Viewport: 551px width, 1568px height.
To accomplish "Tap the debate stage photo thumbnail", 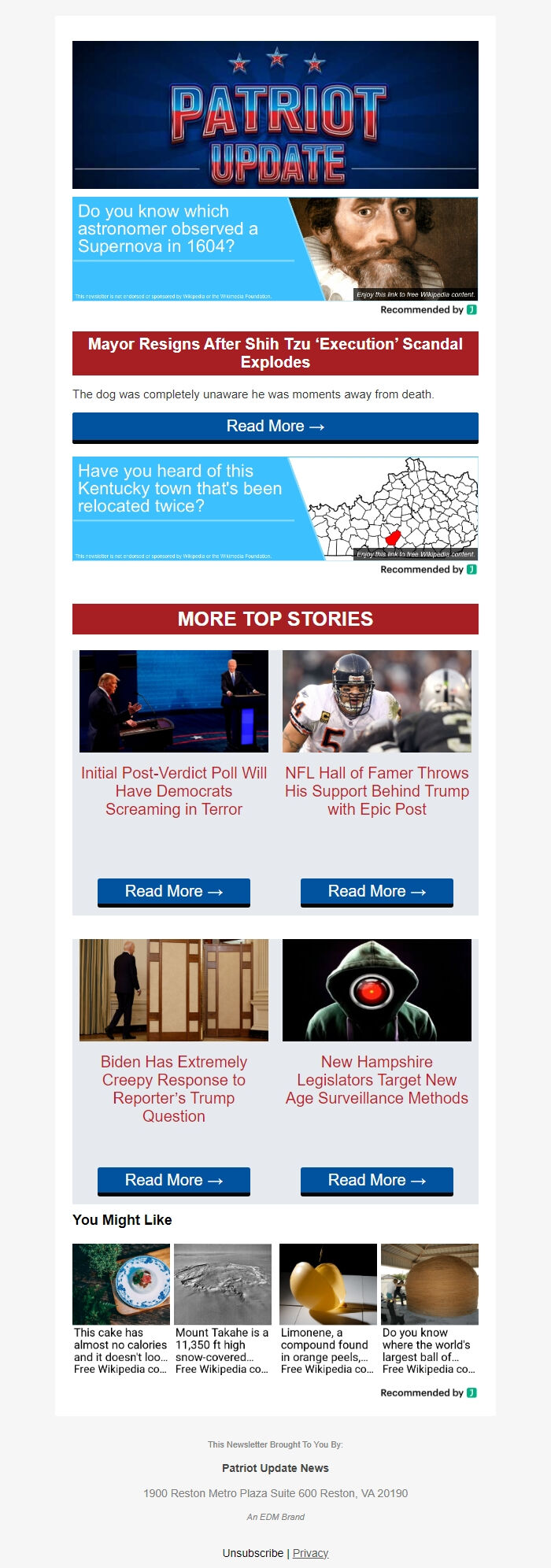I will tap(174, 701).
